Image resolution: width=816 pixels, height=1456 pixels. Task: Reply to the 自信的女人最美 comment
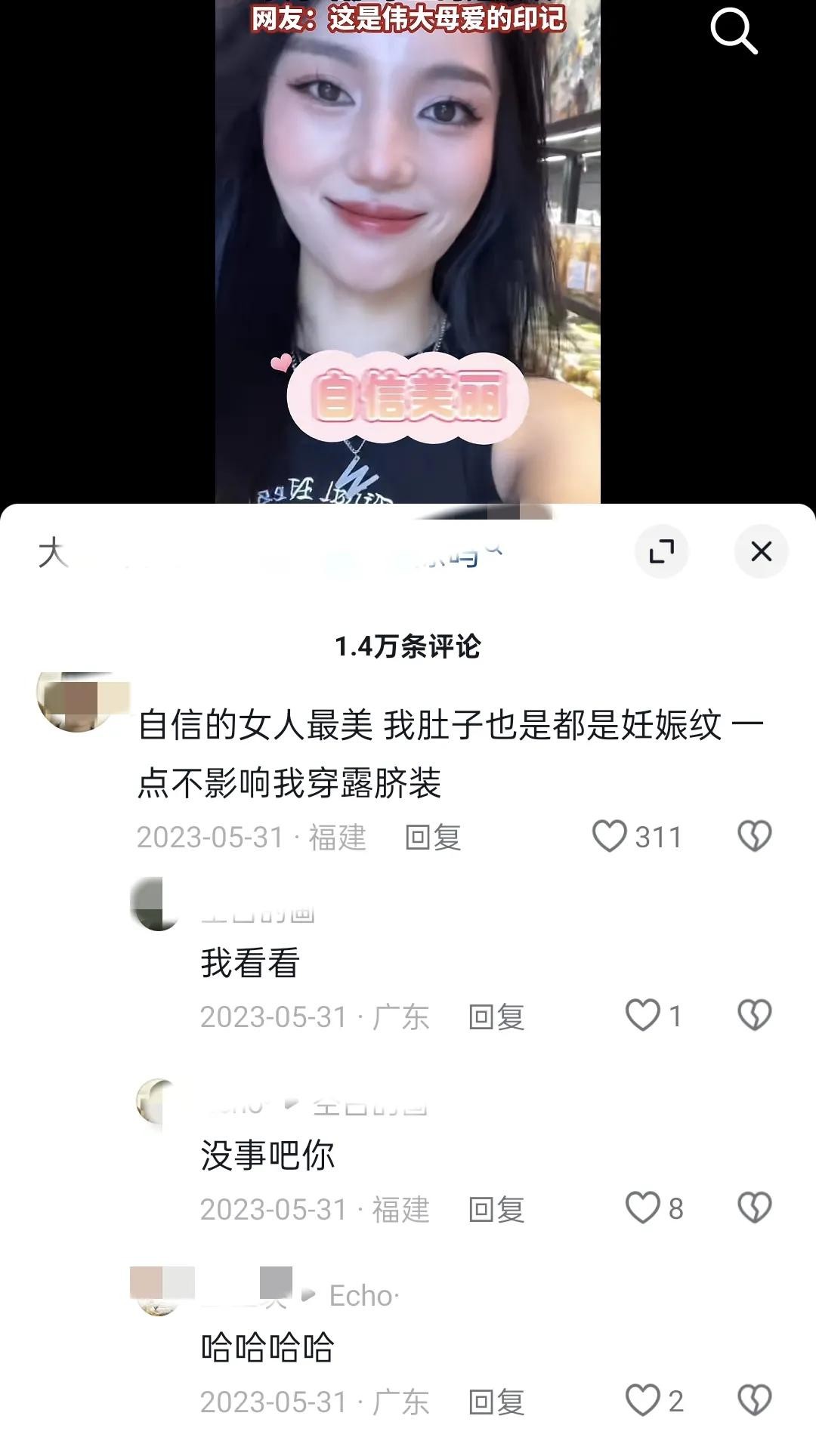pos(433,838)
